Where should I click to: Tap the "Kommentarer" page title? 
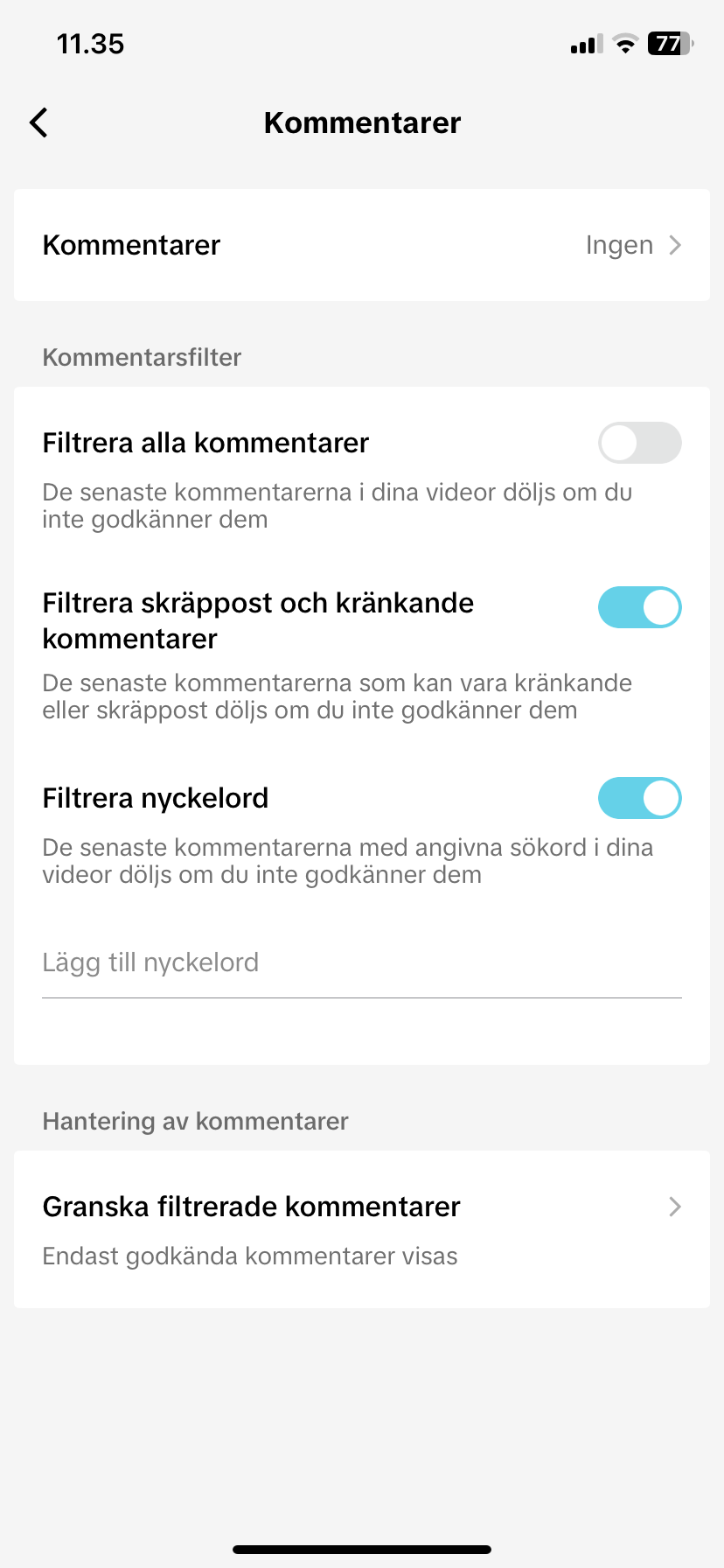[362, 122]
